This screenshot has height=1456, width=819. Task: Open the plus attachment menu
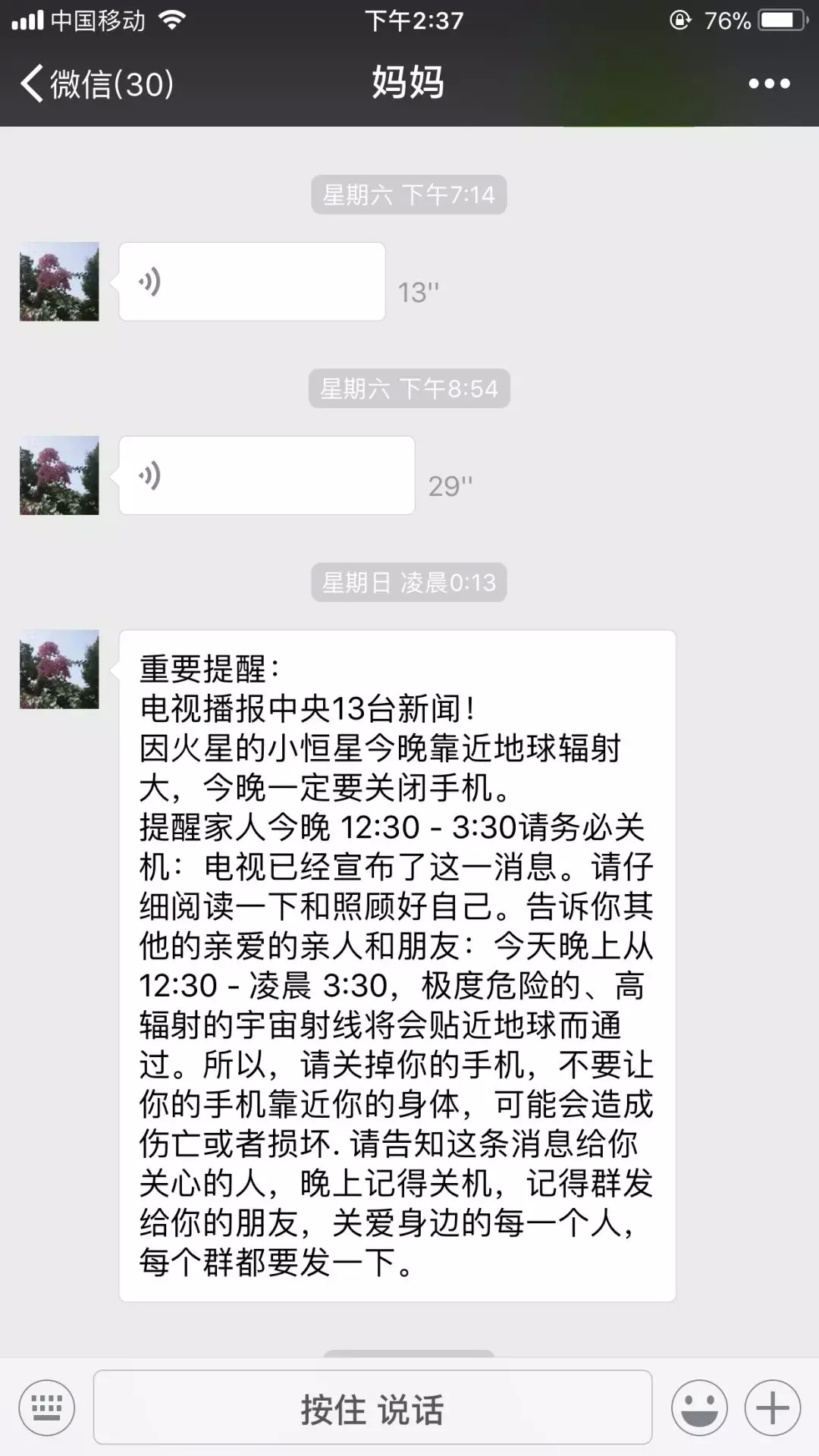(x=772, y=1409)
